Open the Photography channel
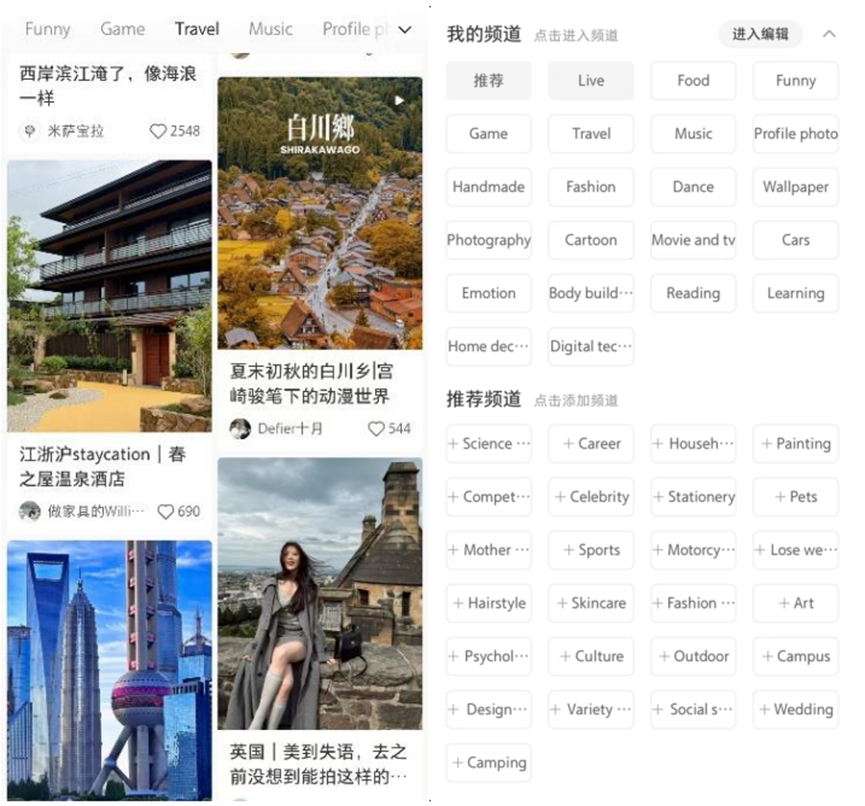Image resolution: width=865 pixels, height=806 pixels. (489, 240)
